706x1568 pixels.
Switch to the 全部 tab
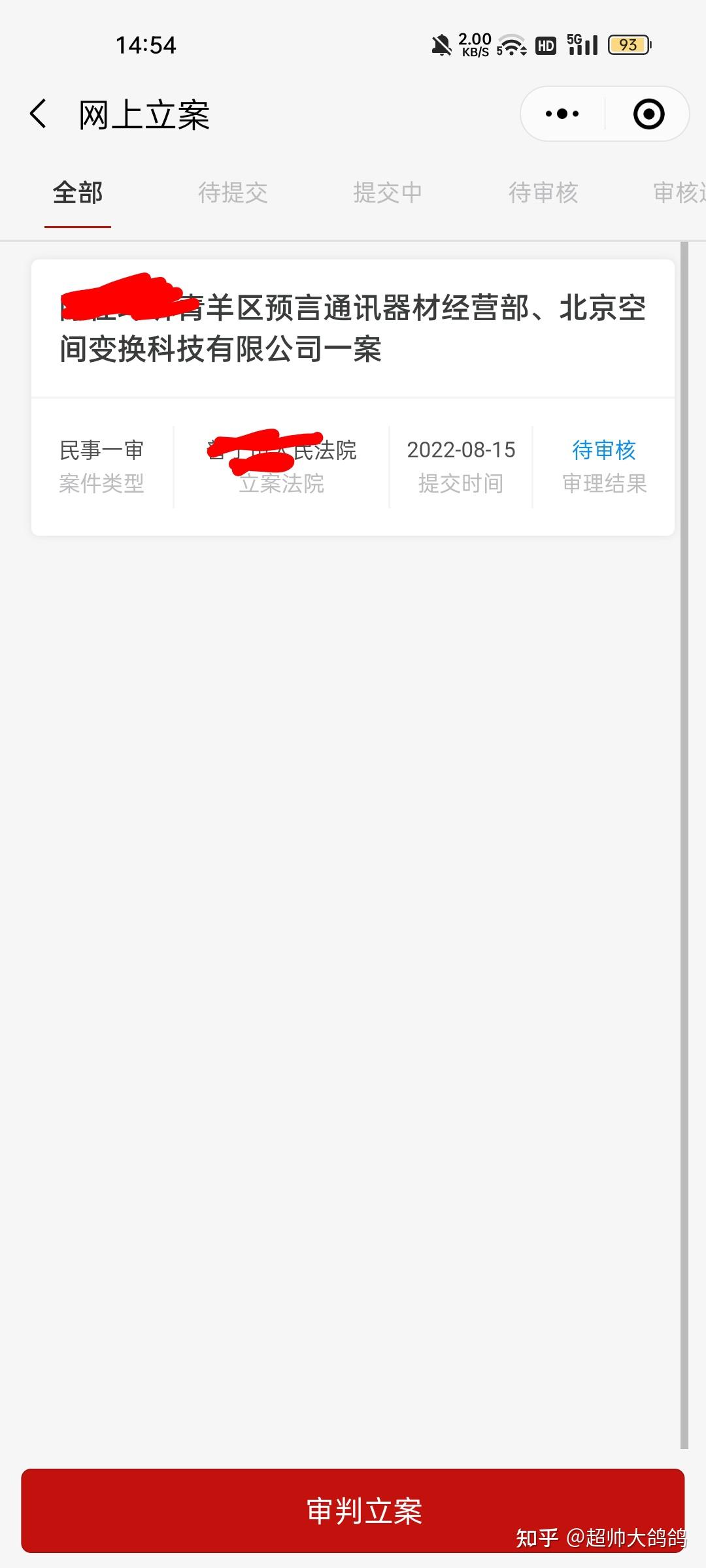coord(78,193)
